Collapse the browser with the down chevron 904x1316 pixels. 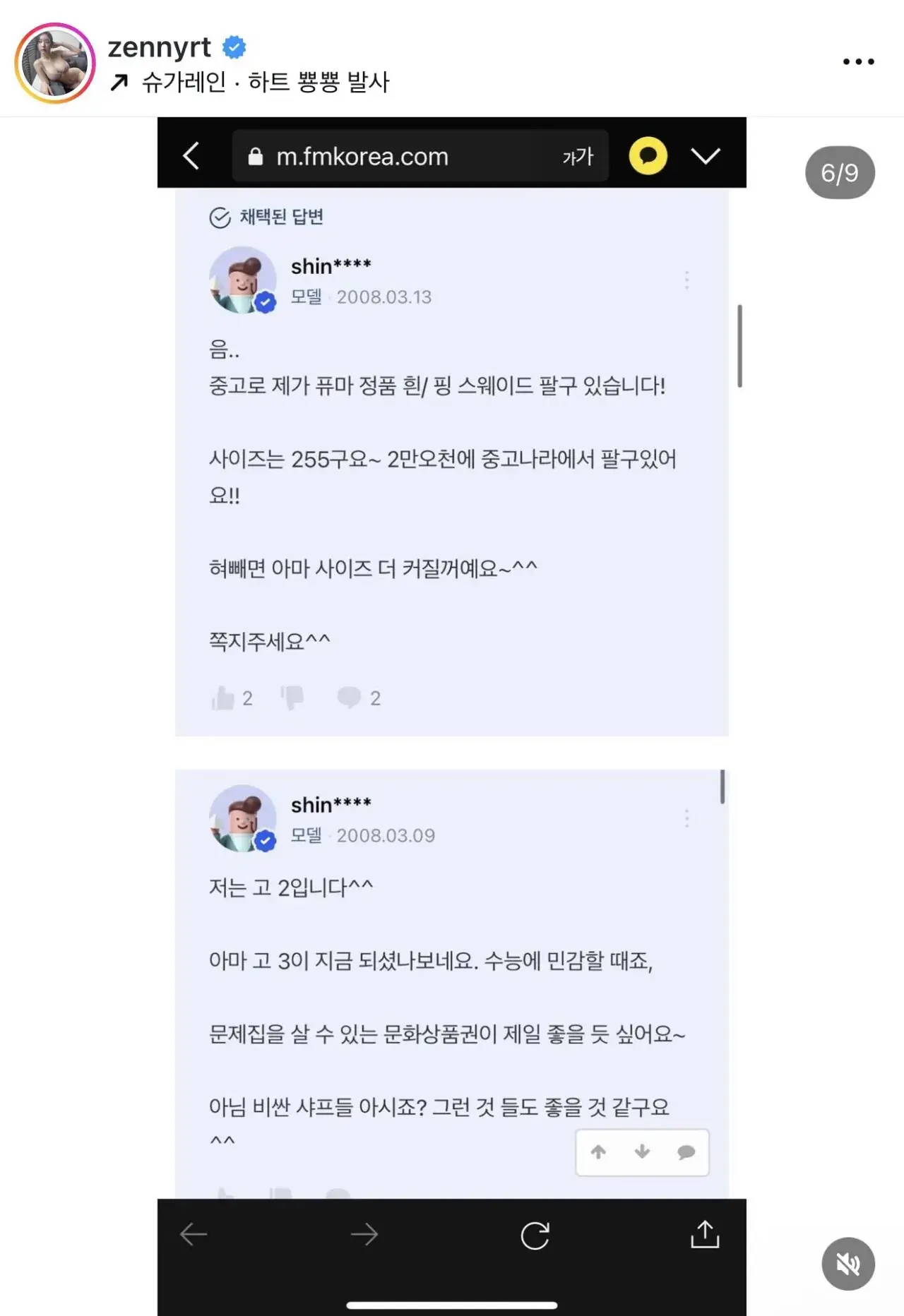(x=706, y=155)
